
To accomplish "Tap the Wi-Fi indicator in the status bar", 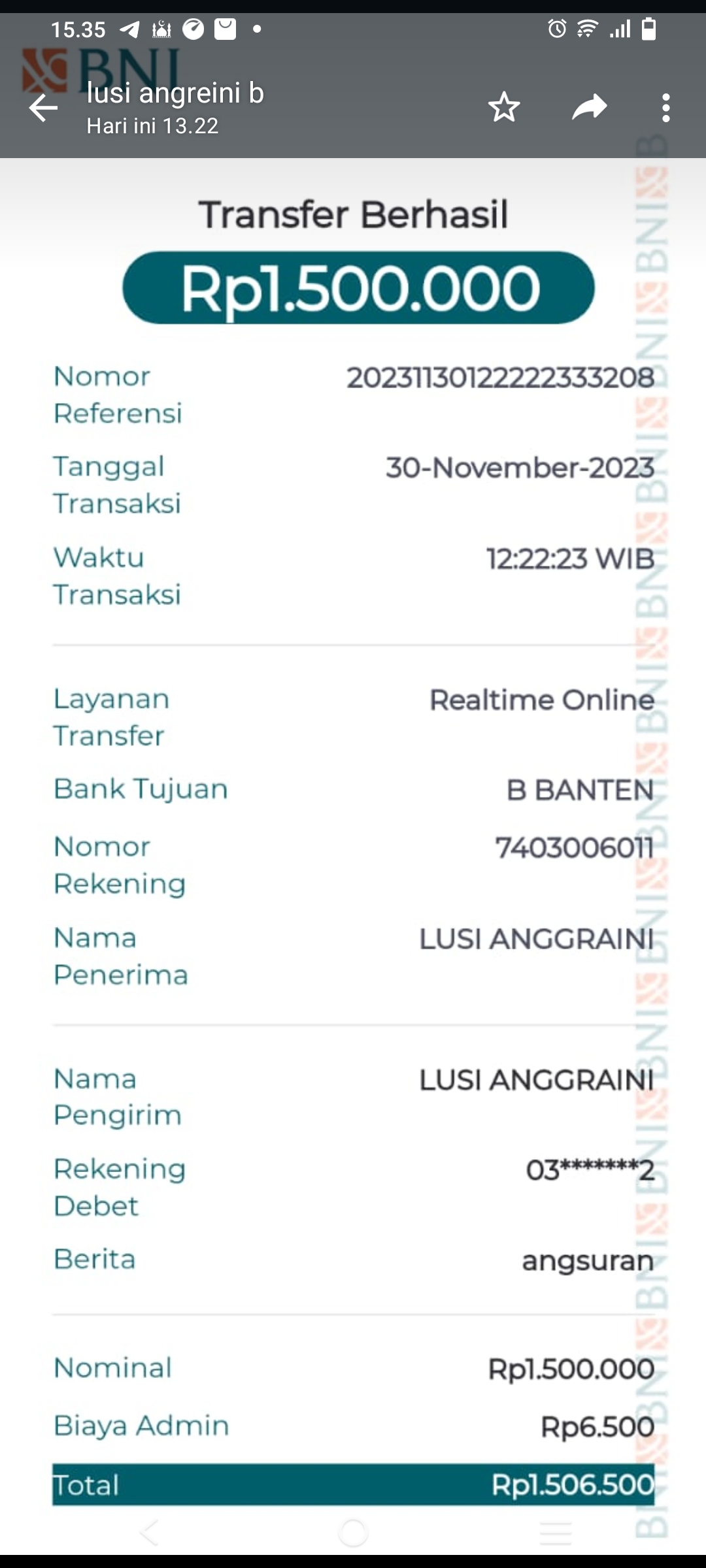I will [x=587, y=29].
